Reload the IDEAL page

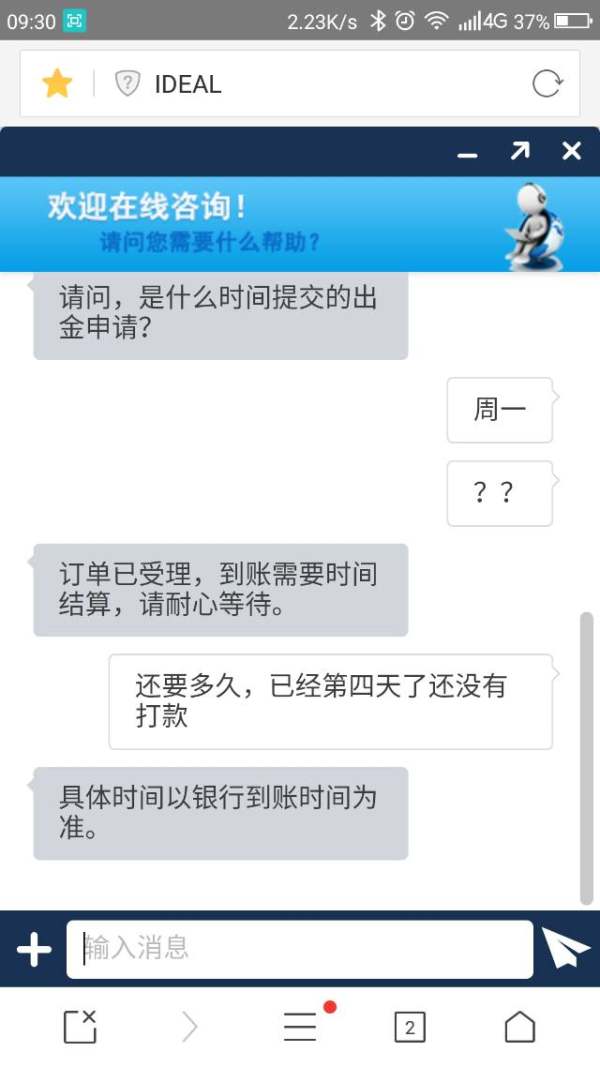(x=546, y=84)
